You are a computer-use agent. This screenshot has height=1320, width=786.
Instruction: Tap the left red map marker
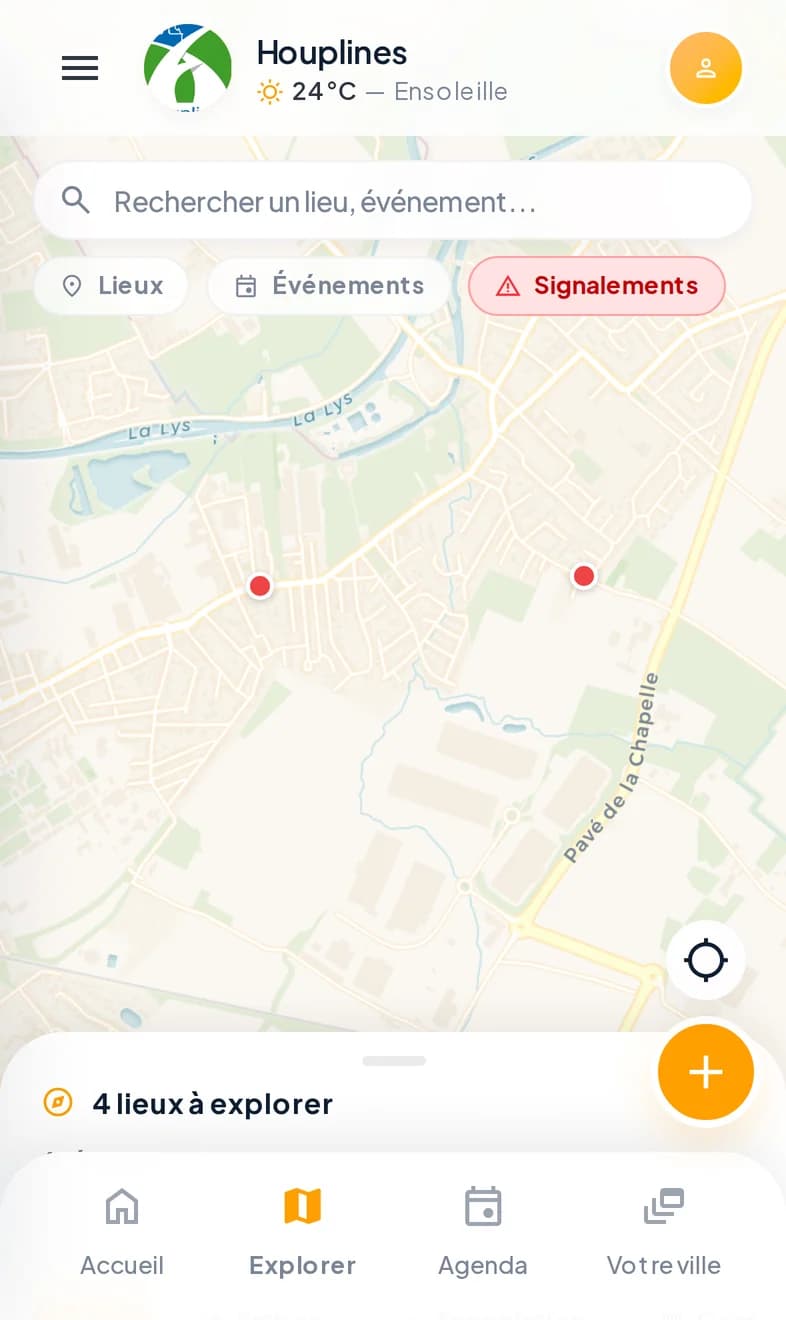click(x=260, y=586)
